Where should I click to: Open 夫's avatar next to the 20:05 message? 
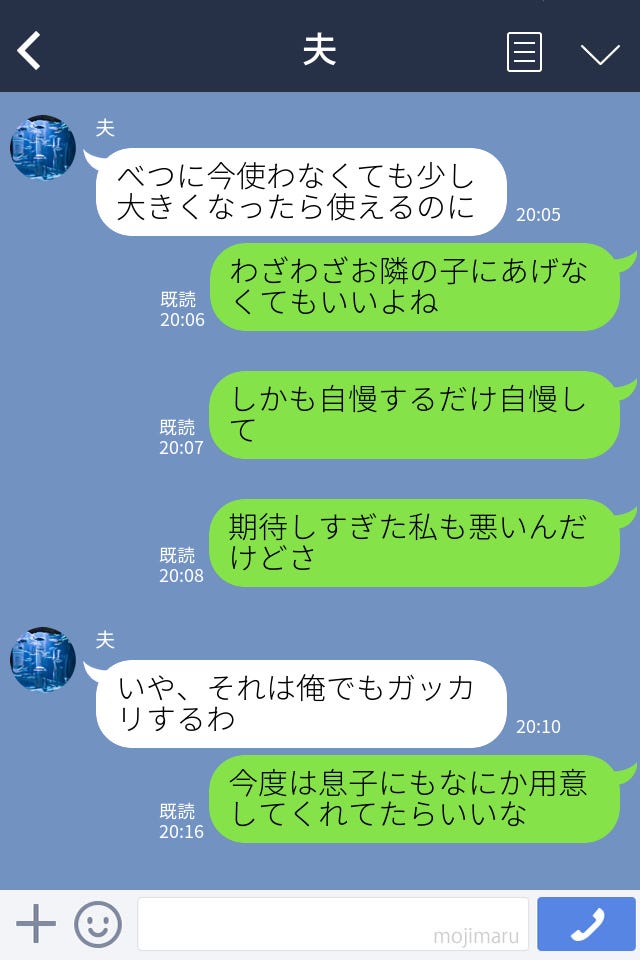(x=43, y=148)
